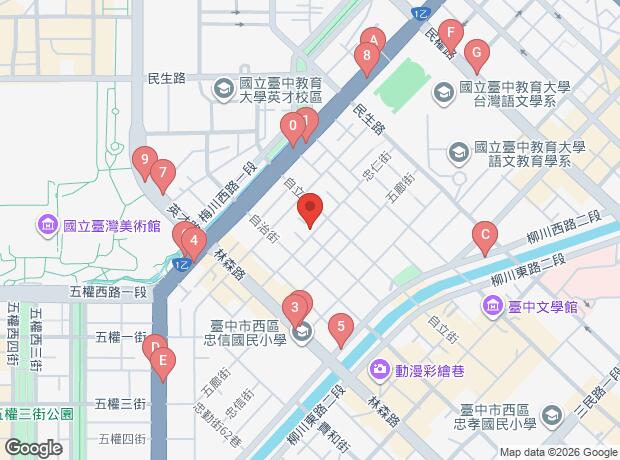Open the Google logo link
The width and height of the screenshot is (620, 460).
point(33,449)
